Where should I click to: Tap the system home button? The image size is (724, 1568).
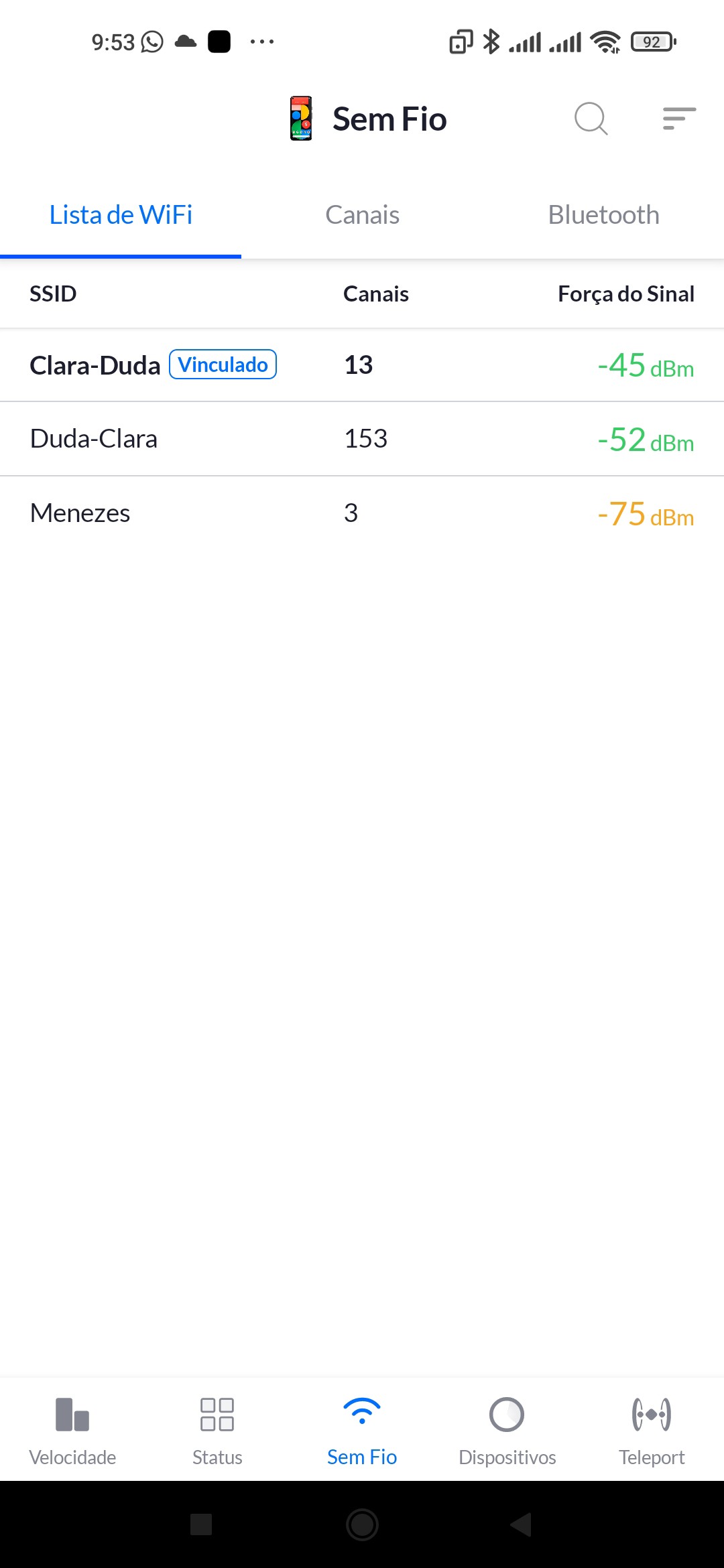pyautogui.click(x=362, y=1524)
